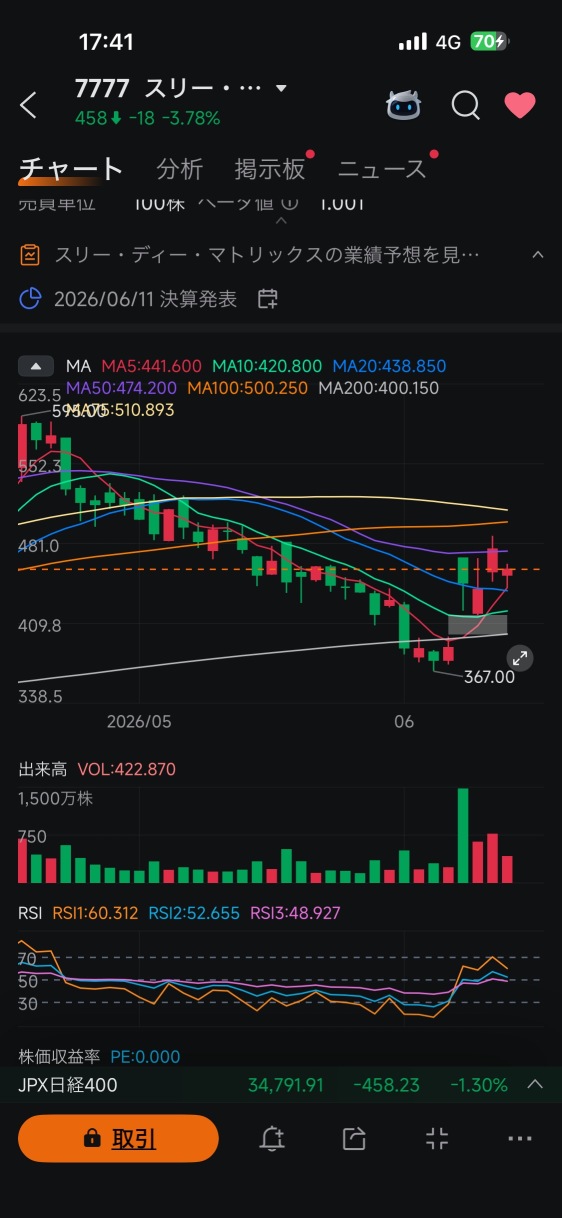562x1218 pixels.
Task: Open the more options three-dot menu
Action: [520, 1138]
